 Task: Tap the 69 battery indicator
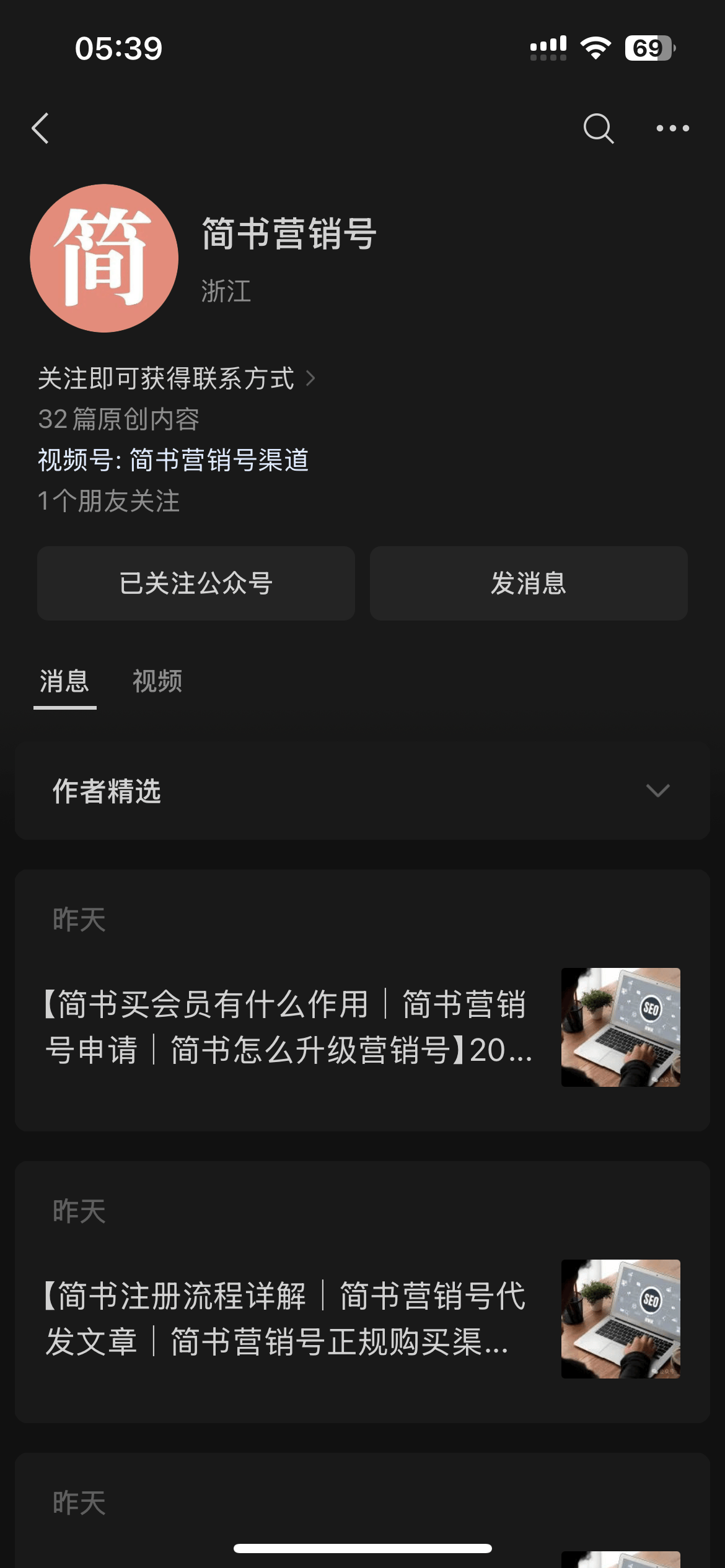648,47
